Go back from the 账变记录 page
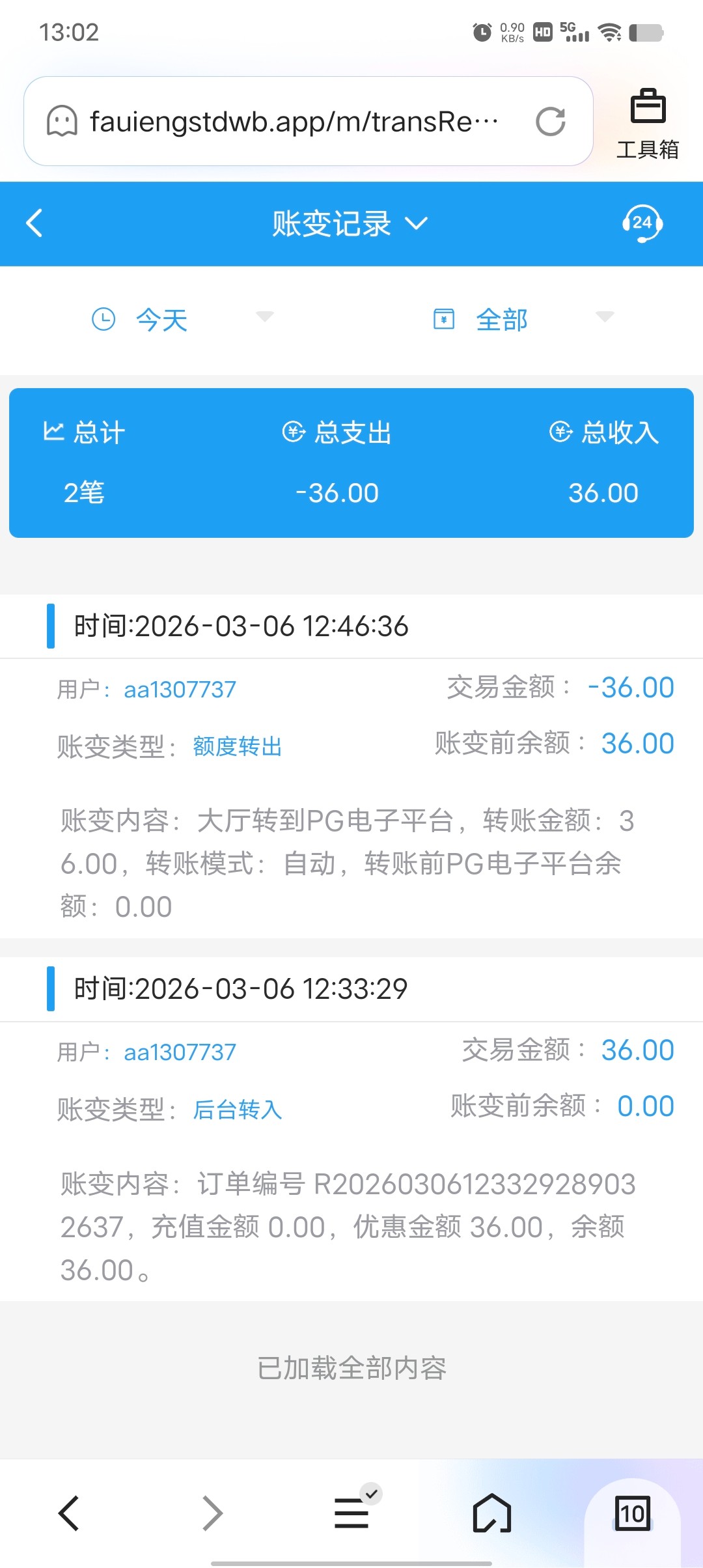This screenshot has width=703, height=1568. (x=34, y=223)
